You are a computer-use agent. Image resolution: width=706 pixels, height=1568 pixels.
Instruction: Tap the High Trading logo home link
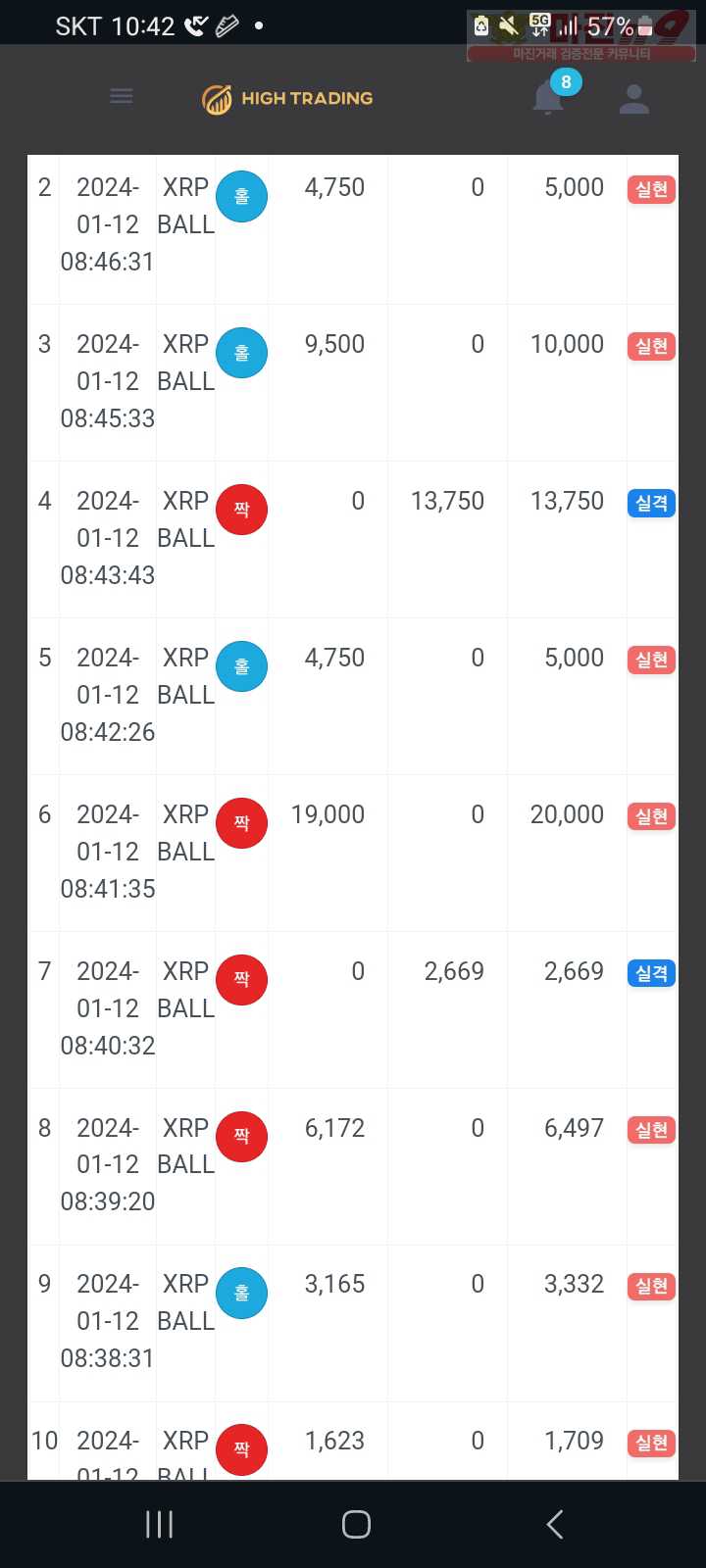[x=287, y=98]
